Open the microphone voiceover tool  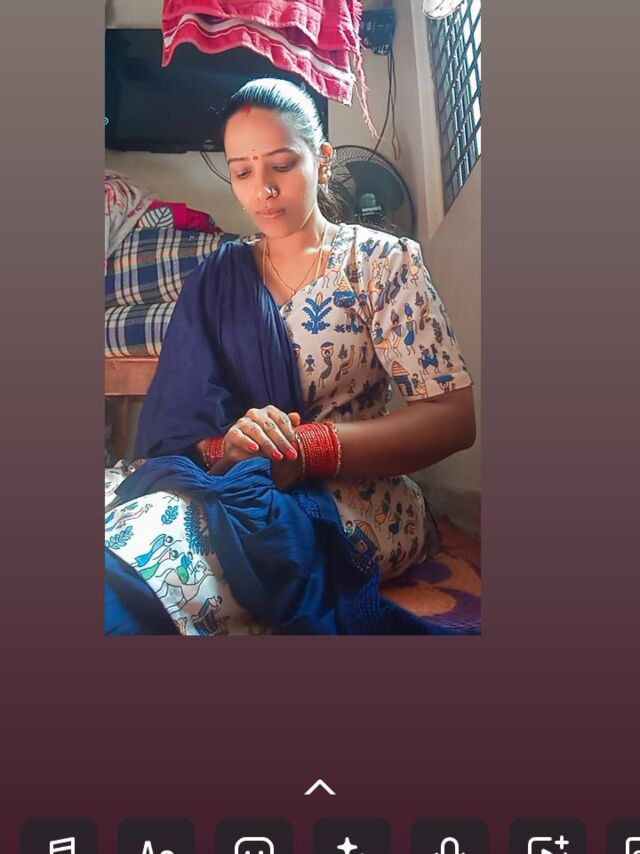[449, 836]
